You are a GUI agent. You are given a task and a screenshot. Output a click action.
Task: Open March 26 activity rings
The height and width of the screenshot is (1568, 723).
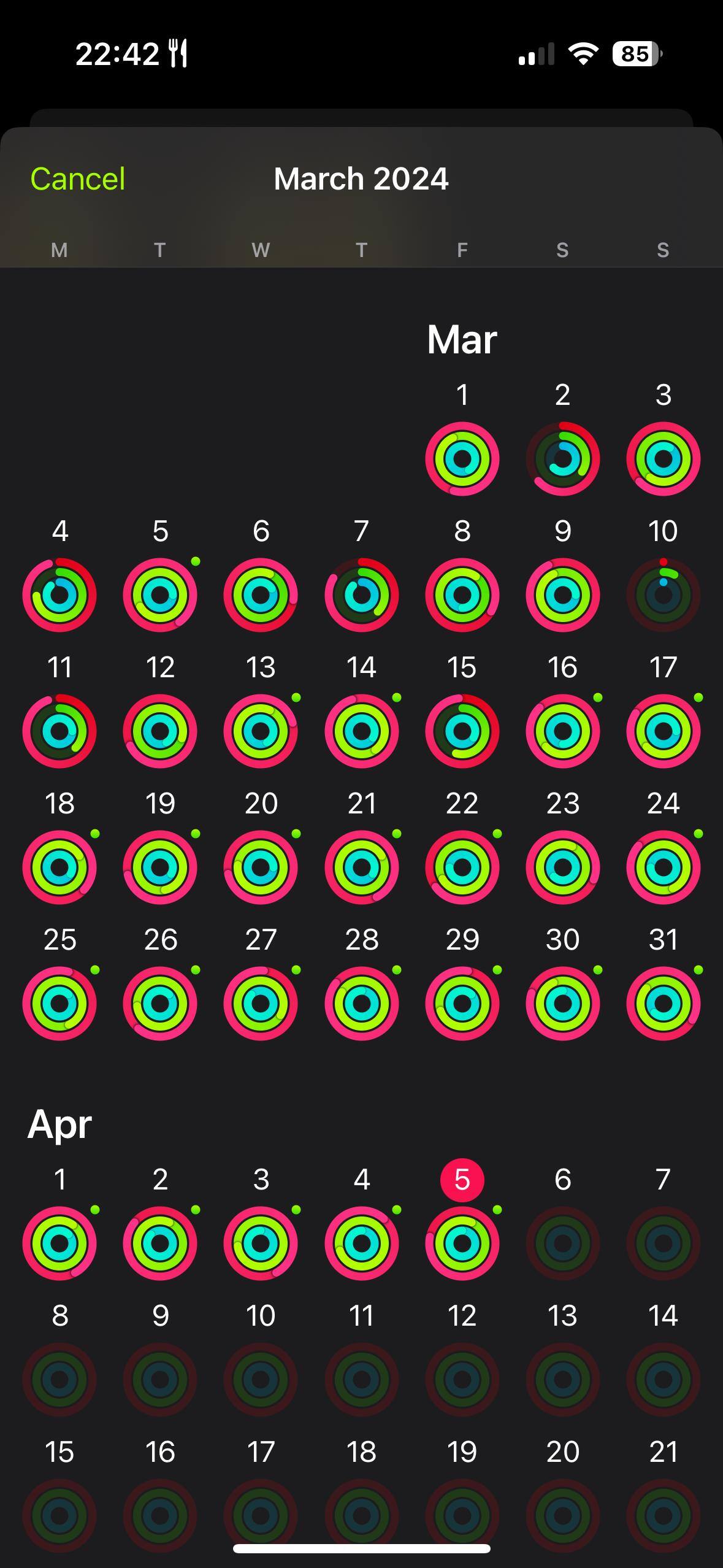[x=160, y=1003]
